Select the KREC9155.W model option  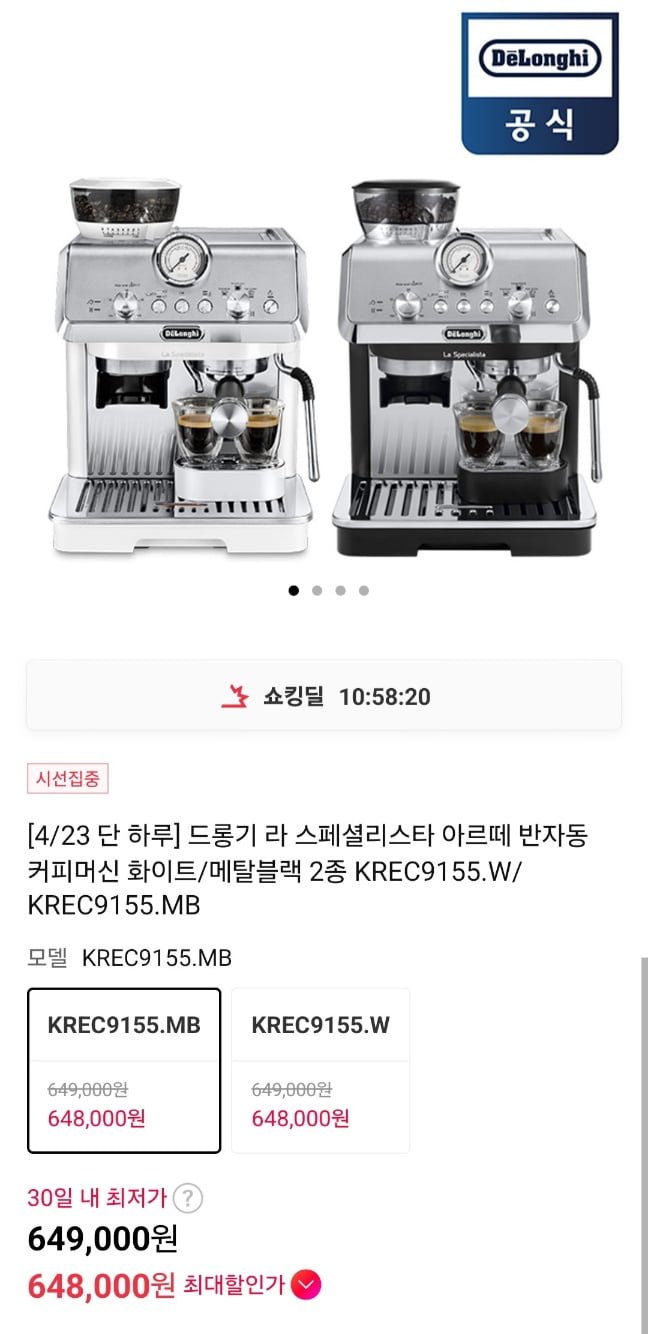(320, 1070)
